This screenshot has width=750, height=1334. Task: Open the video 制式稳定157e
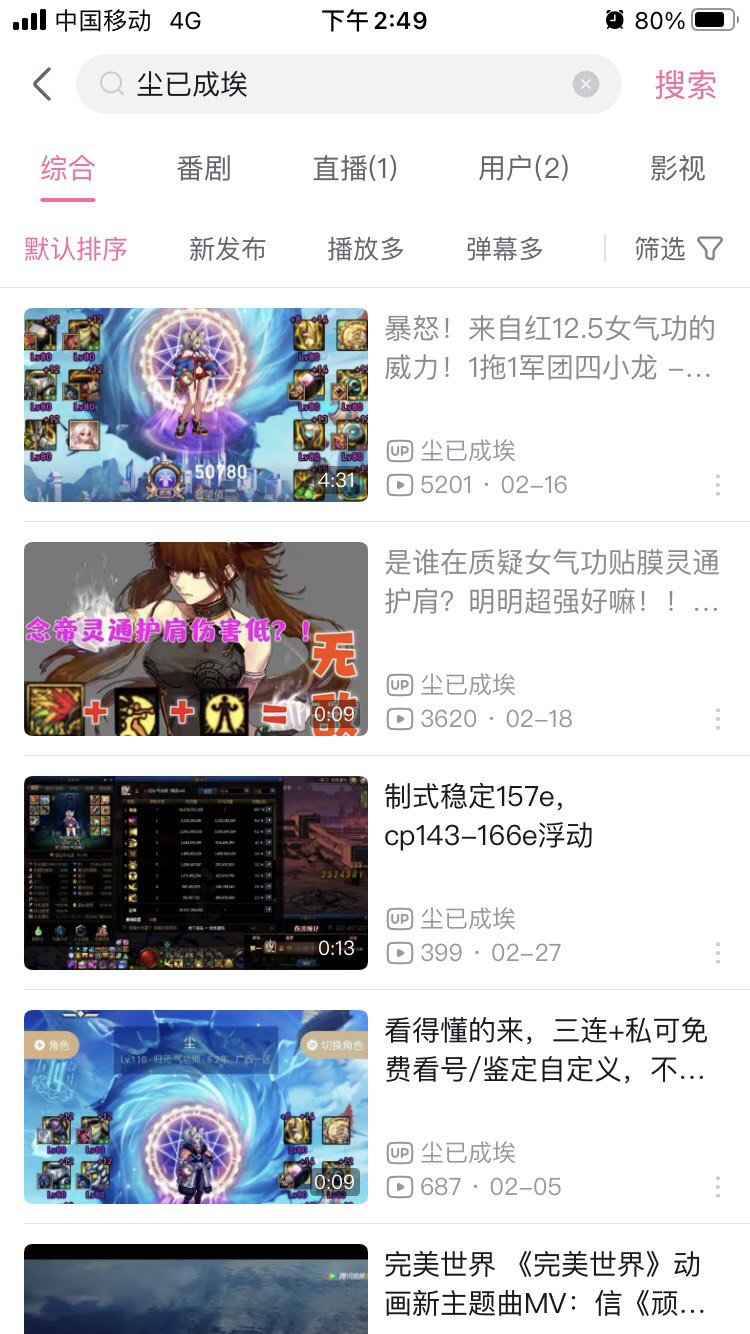[490, 815]
